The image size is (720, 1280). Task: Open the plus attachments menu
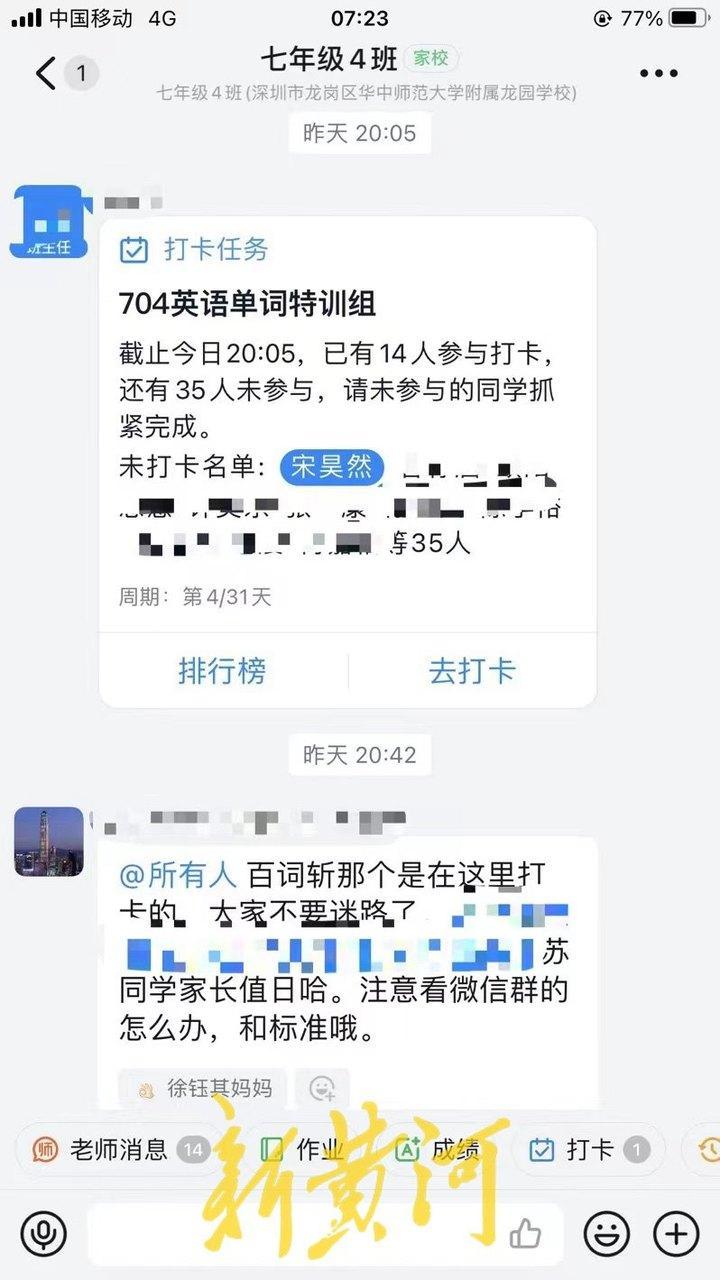(x=676, y=1234)
